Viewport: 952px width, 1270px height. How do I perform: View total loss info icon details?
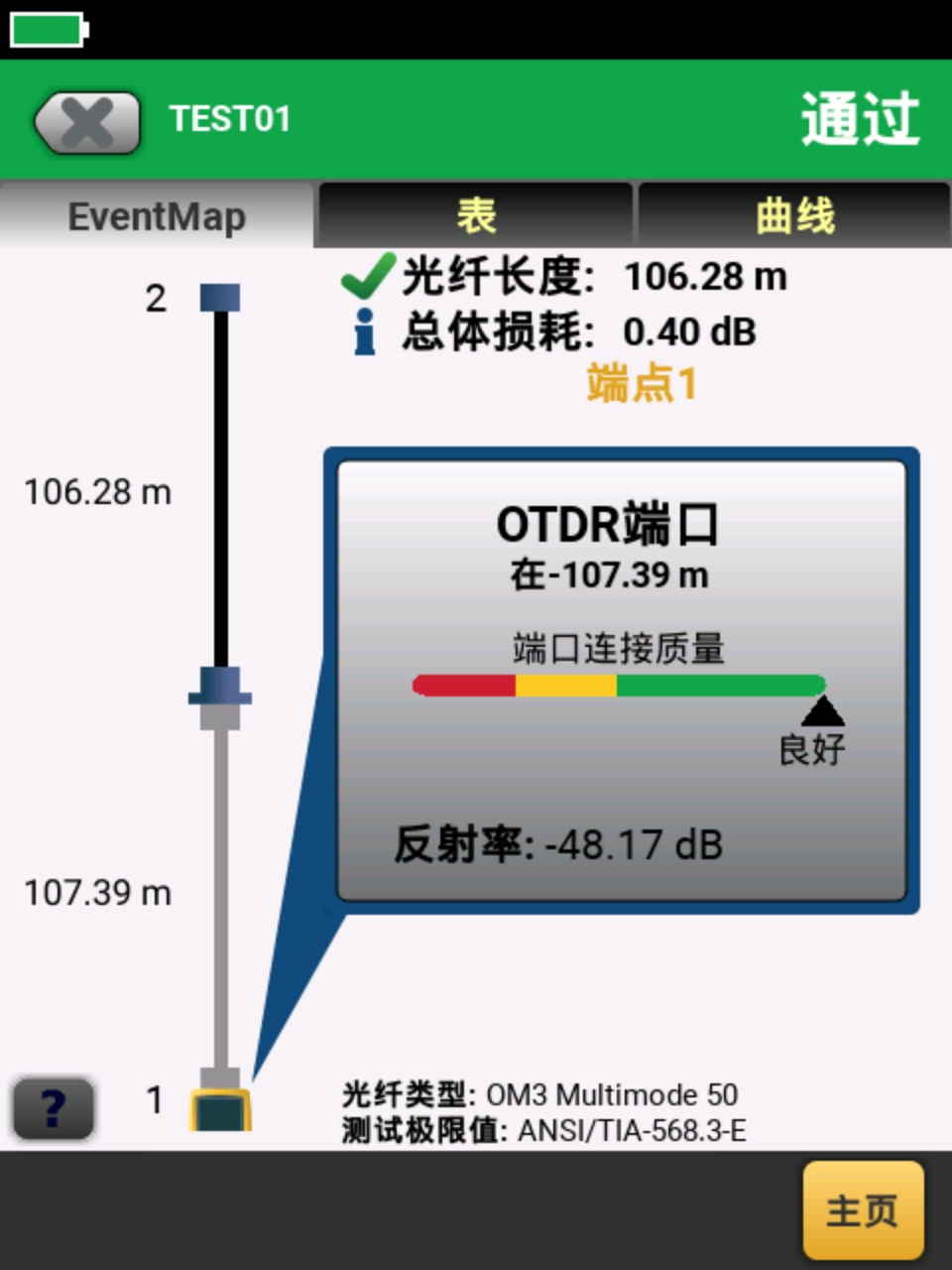[x=365, y=331]
